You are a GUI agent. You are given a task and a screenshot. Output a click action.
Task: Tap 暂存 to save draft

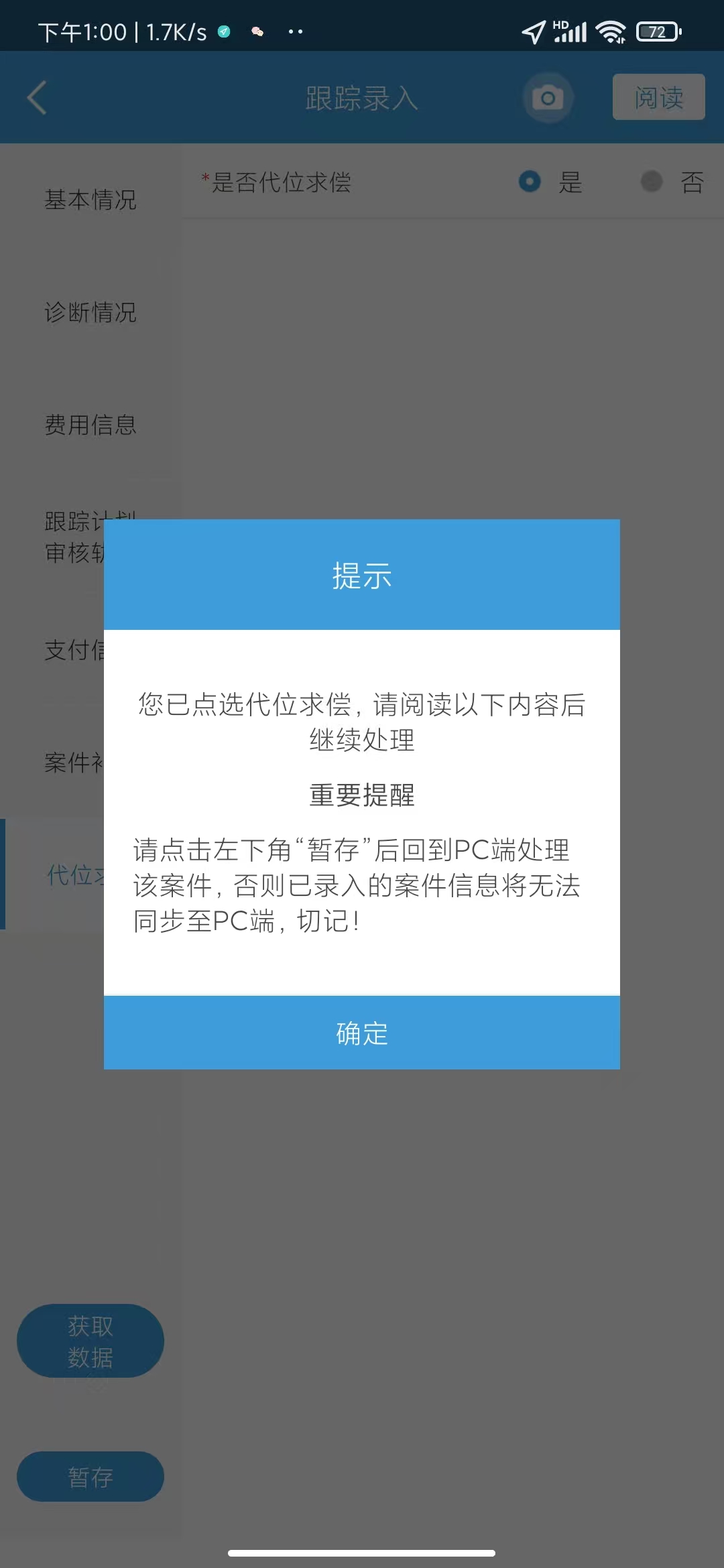coord(90,1477)
